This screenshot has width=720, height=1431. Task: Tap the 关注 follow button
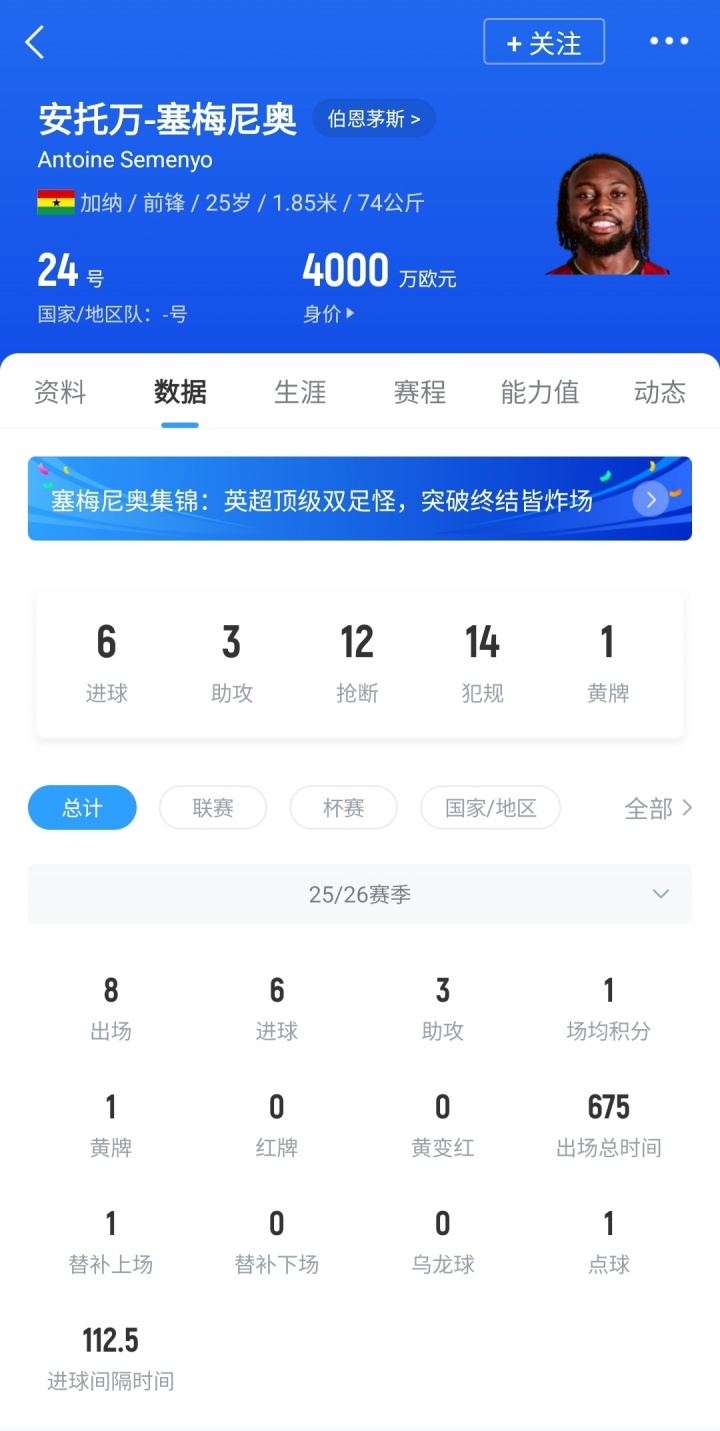point(544,42)
